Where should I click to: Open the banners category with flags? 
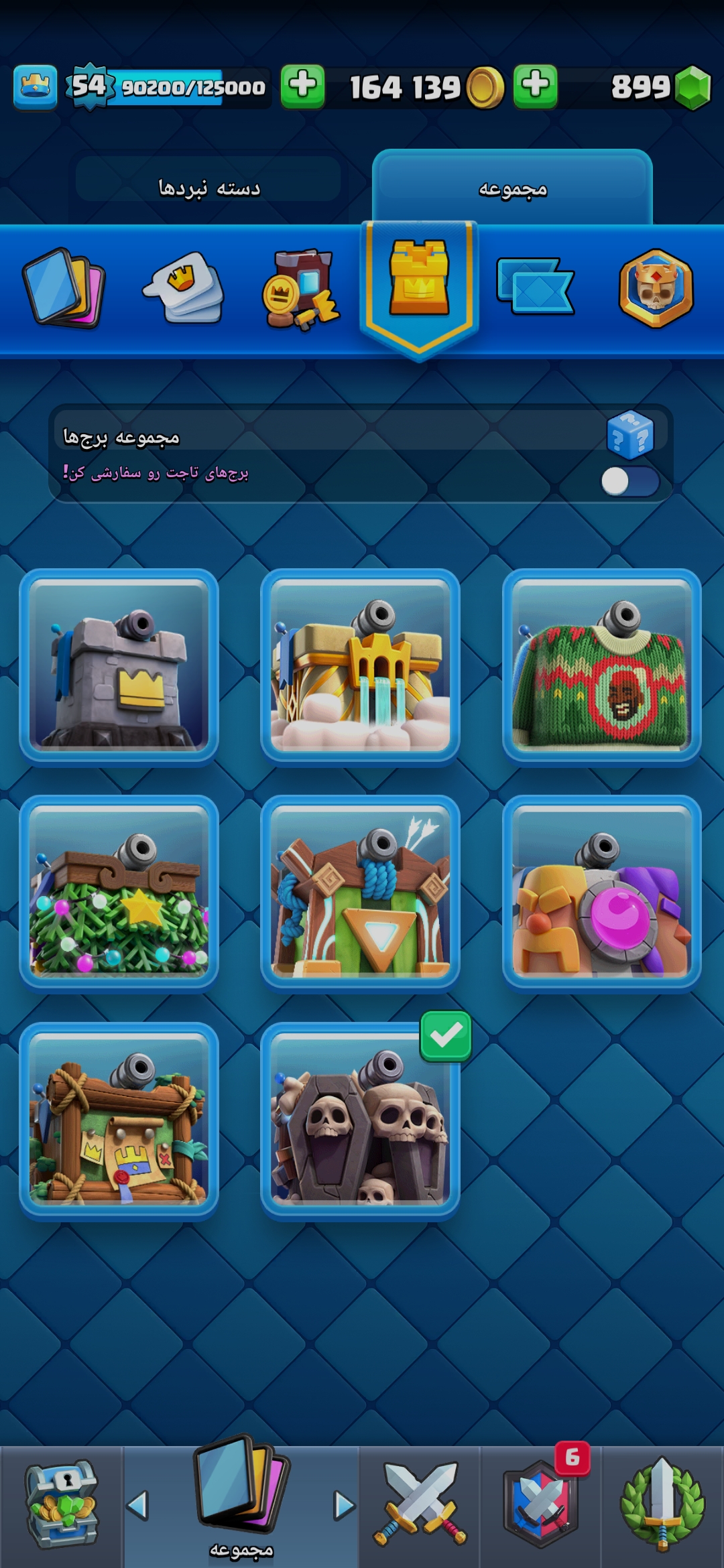coord(535,287)
